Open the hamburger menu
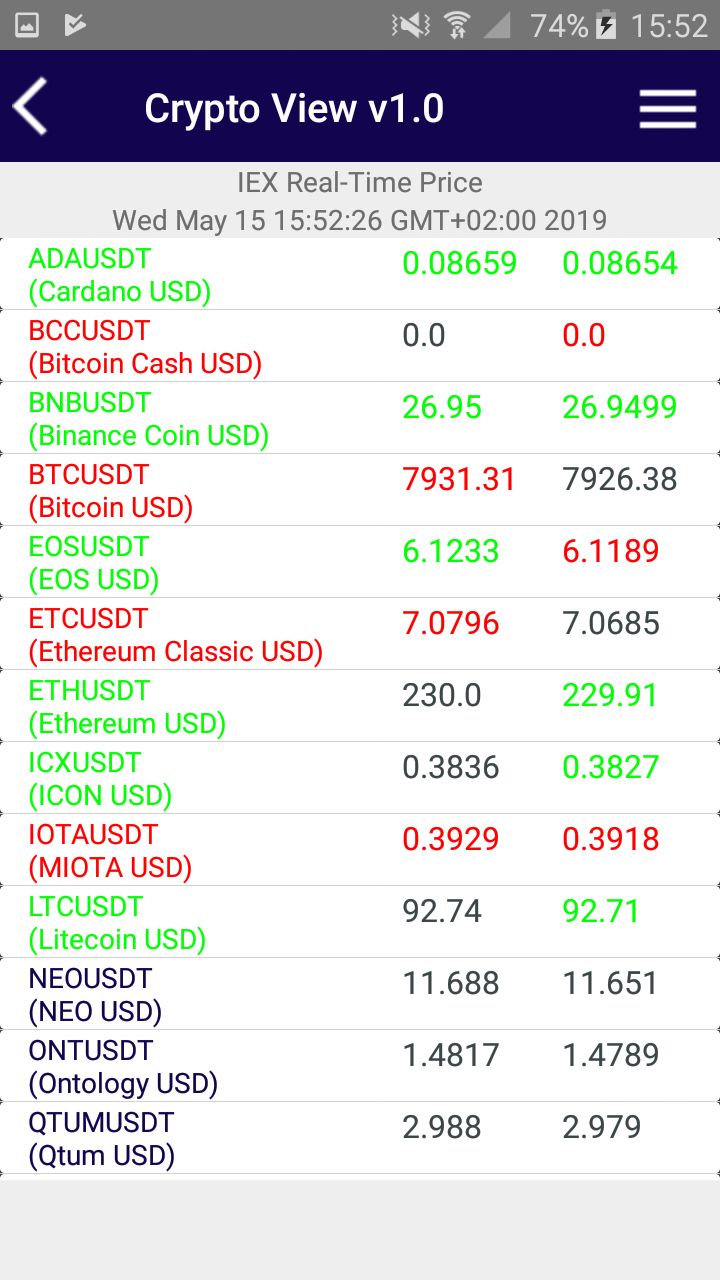This screenshot has height=1280, width=720. click(x=667, y=105)
